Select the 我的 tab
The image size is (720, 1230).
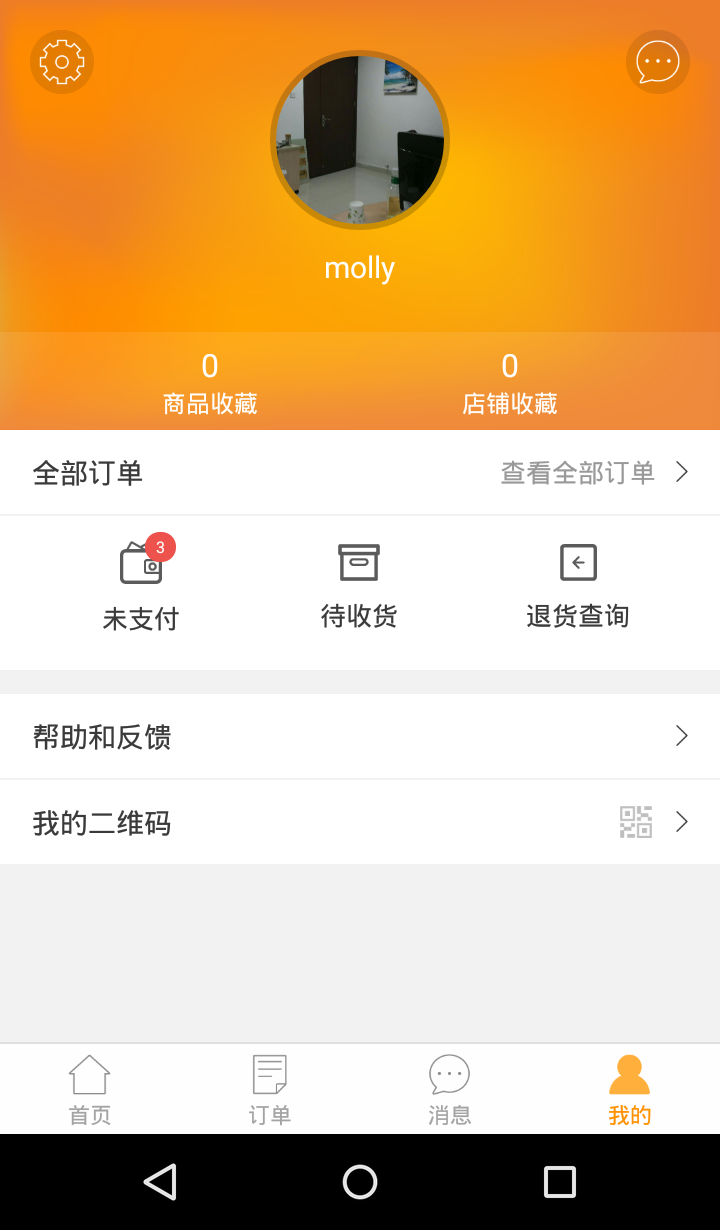pos(630,1090)
